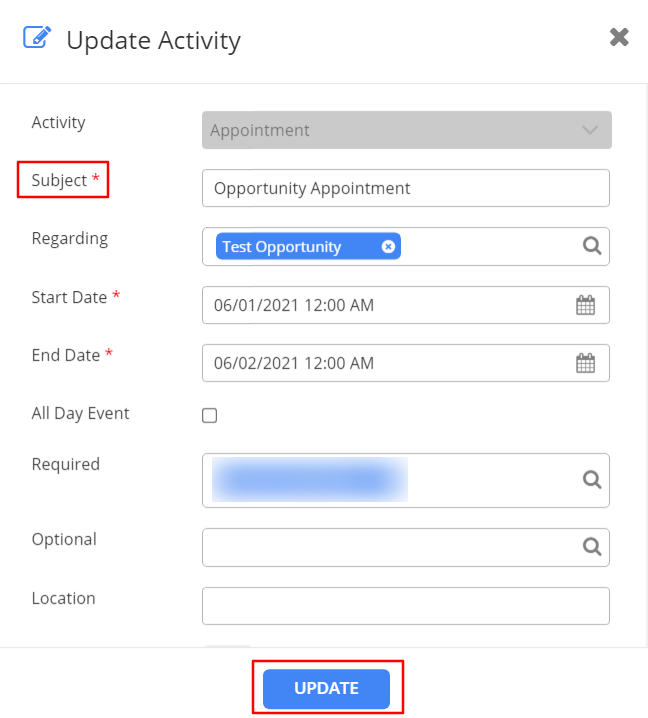
Task: Expand the Activity dropdown
Action: click(x=590, y=130)
